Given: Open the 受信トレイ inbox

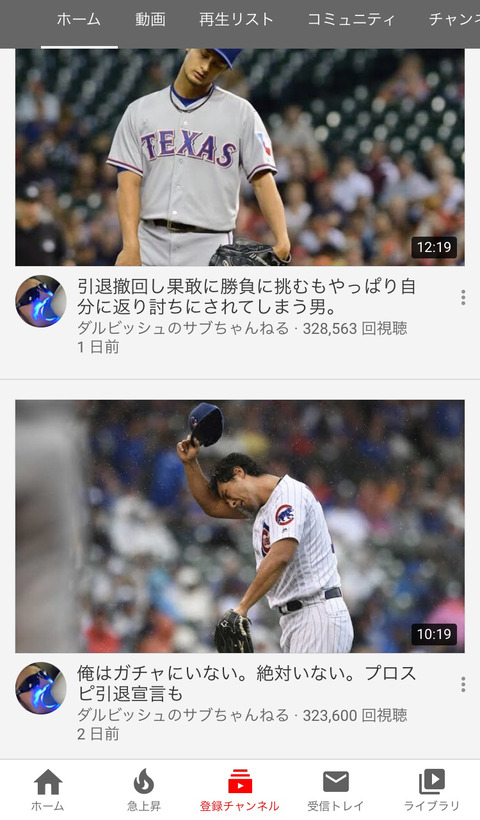Looking at the screenshot, I should 335,790.
